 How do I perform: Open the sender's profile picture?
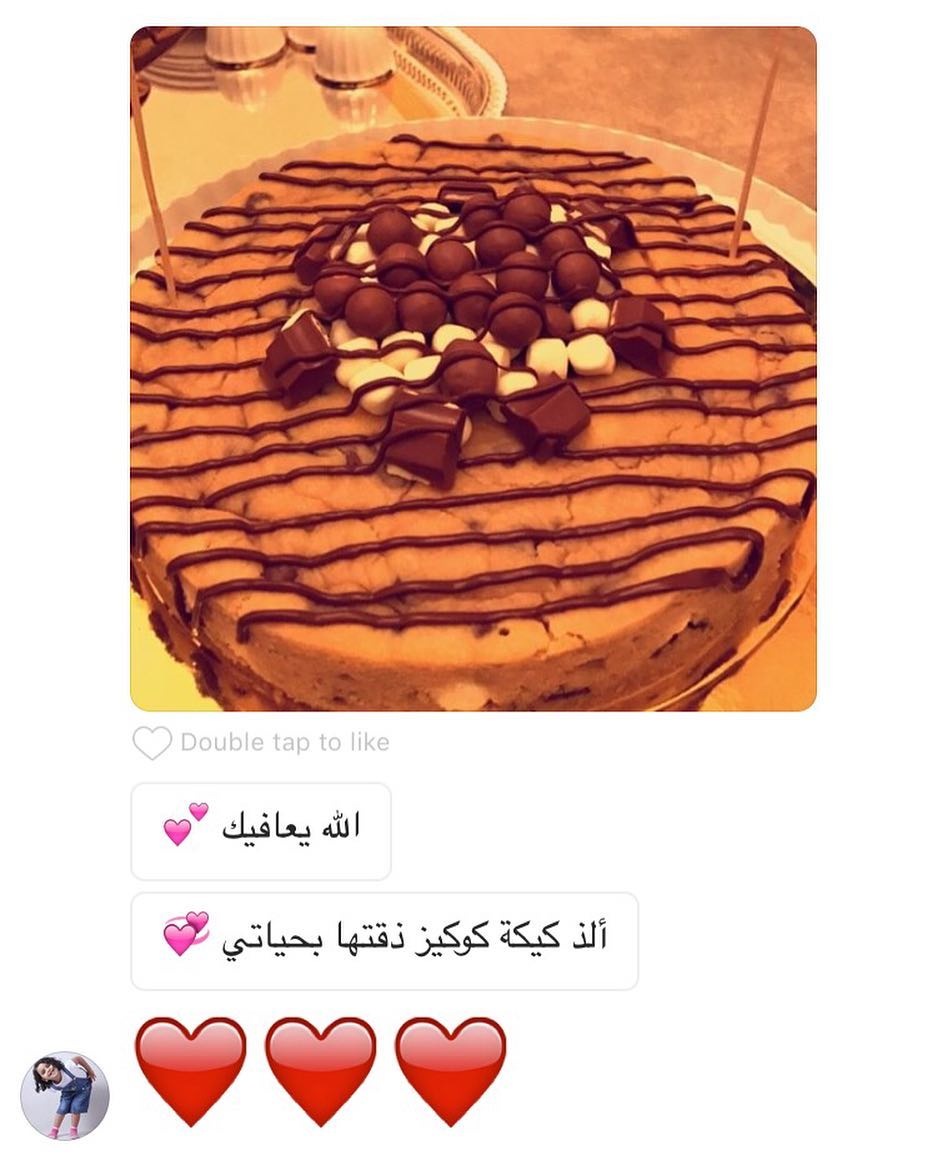tap(65, 1095)
